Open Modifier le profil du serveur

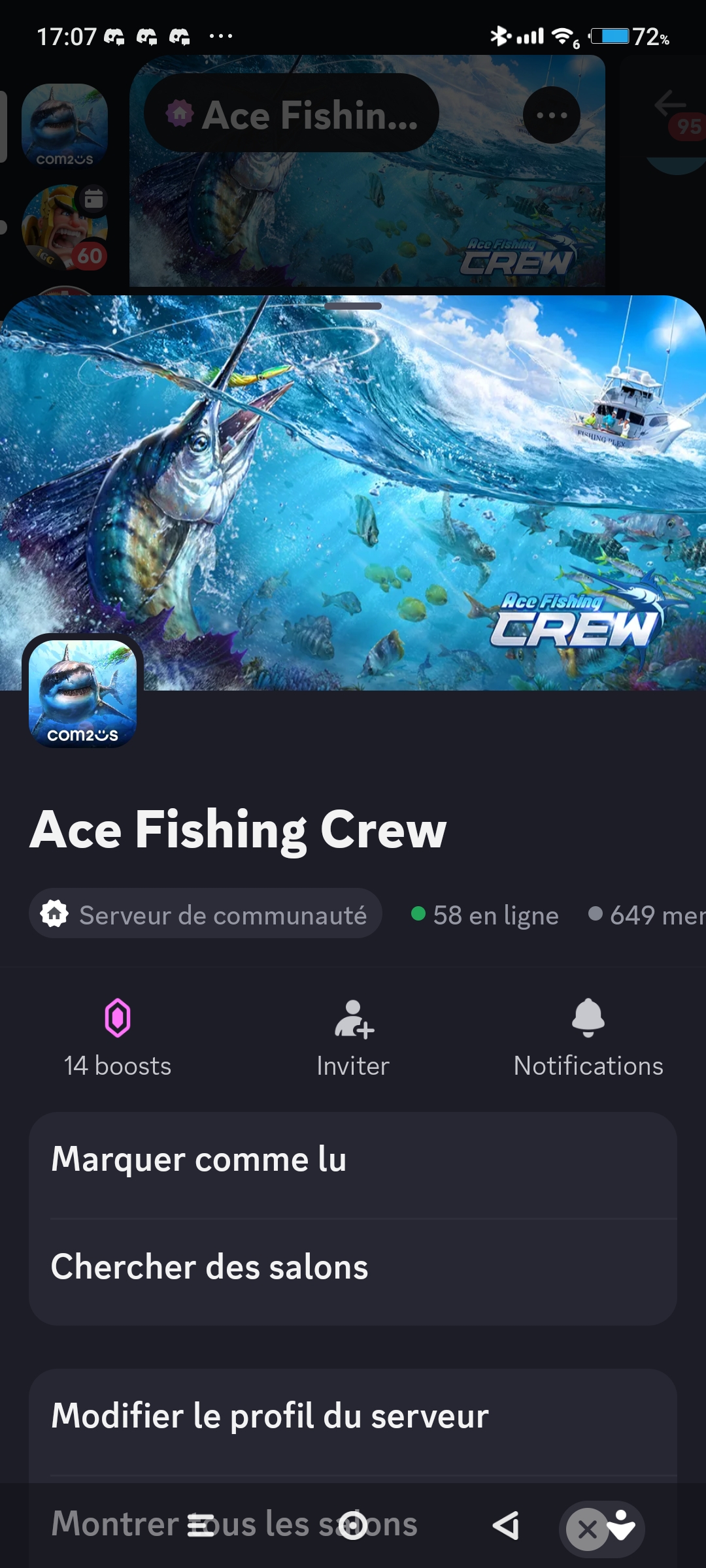coord(353,1416)
